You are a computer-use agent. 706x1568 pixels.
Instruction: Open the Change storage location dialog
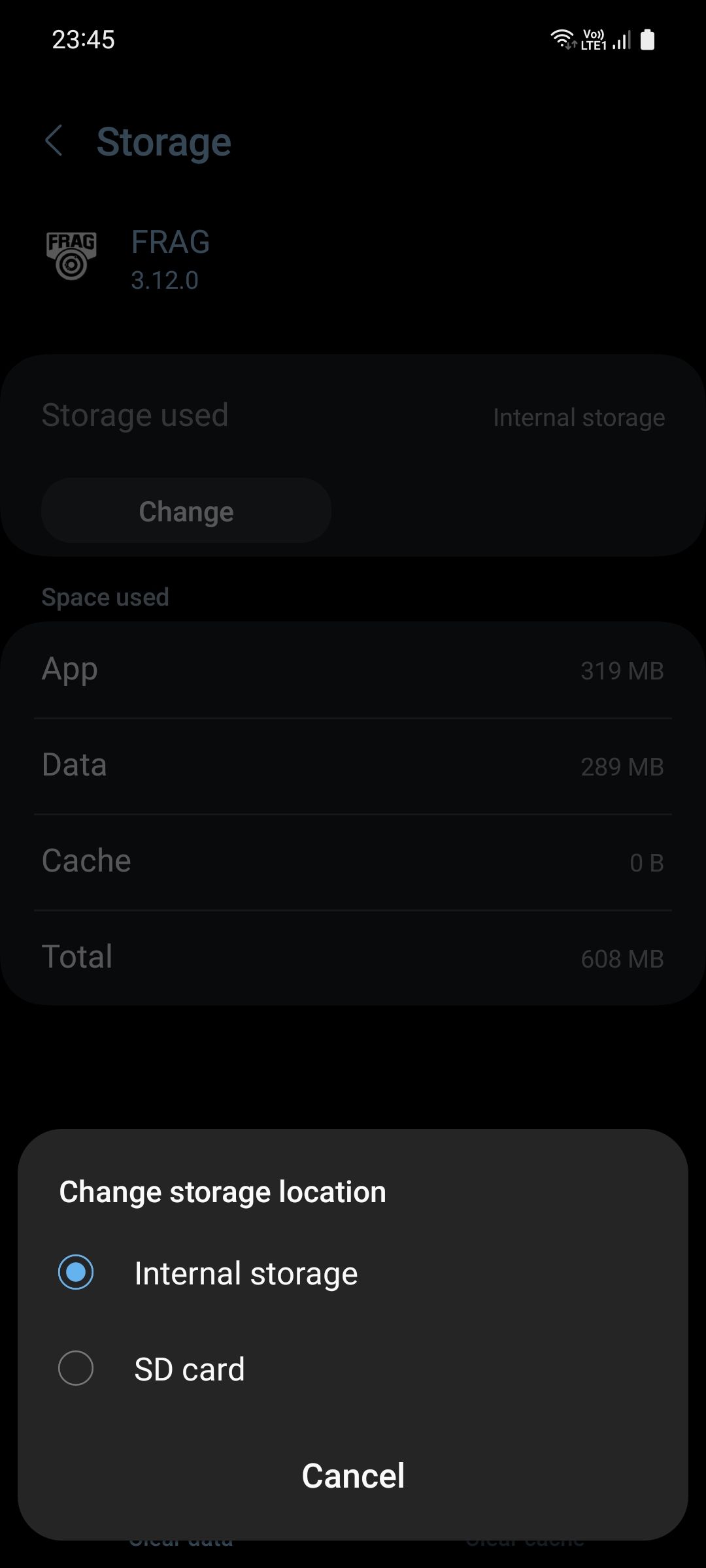(x=186, y=511)
